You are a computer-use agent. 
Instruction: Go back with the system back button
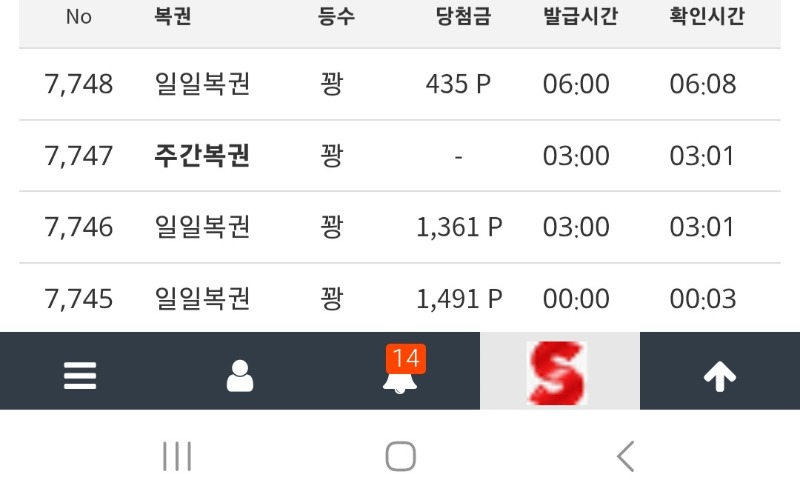tap(626, 457)
